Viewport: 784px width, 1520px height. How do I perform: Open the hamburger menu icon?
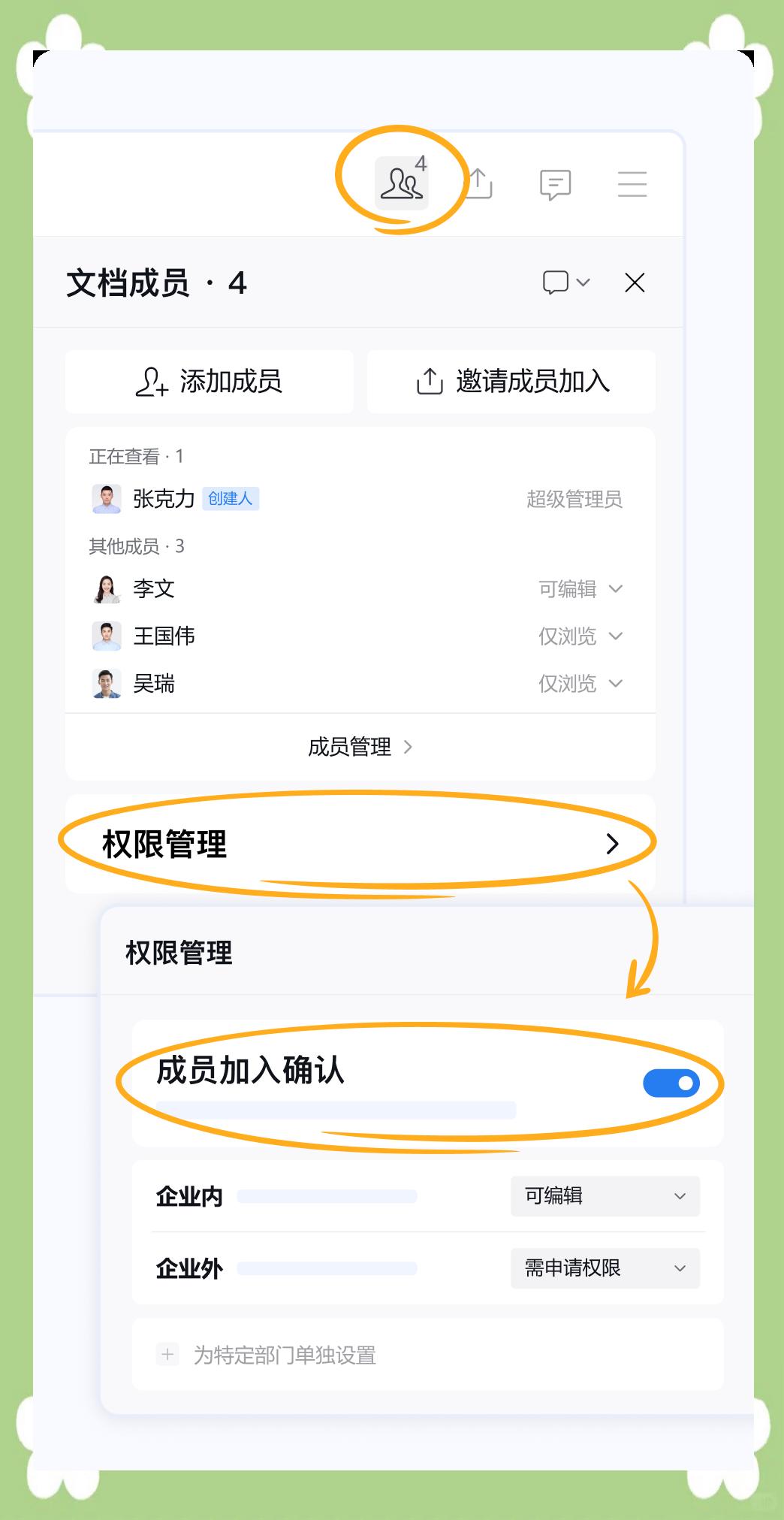(x=632, y=183)
